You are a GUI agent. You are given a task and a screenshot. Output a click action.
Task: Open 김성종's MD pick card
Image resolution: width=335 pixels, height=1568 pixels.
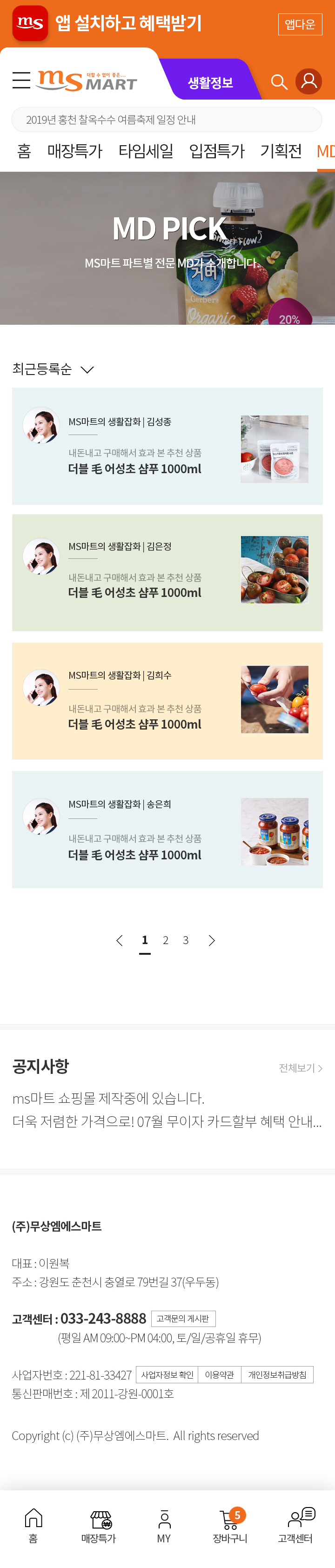(167, 446)
